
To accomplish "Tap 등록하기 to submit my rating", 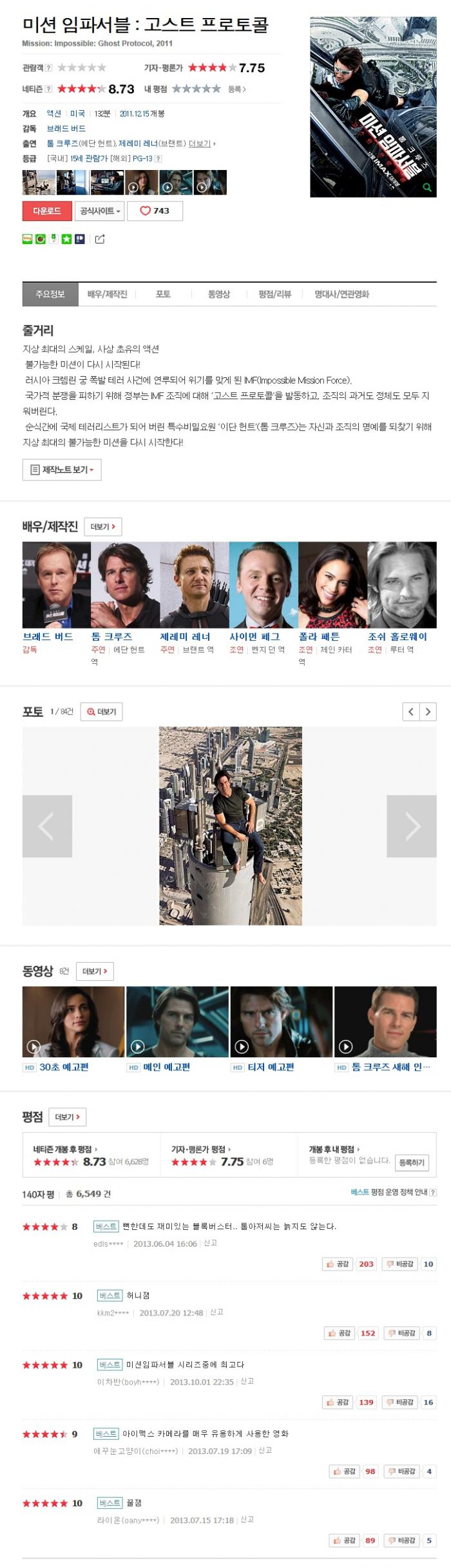I will click(412, 1162).
